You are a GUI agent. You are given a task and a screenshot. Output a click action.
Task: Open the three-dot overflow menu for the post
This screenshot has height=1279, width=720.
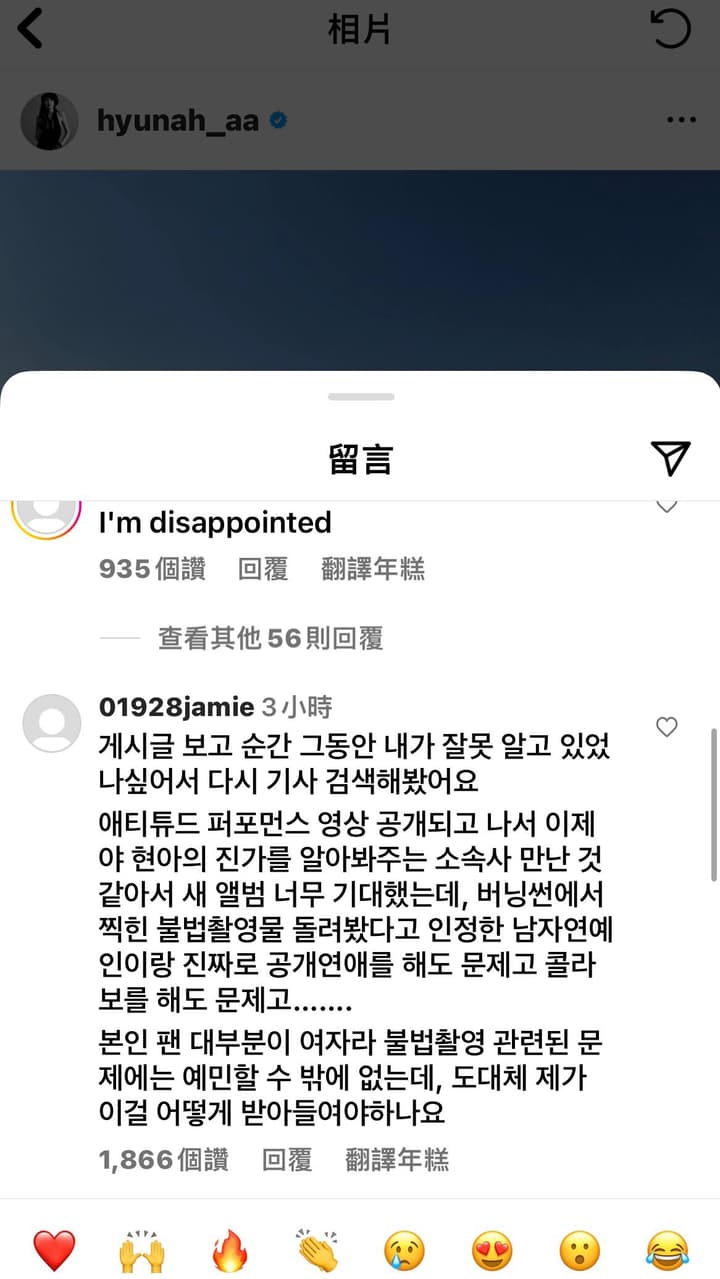[680, 121]
